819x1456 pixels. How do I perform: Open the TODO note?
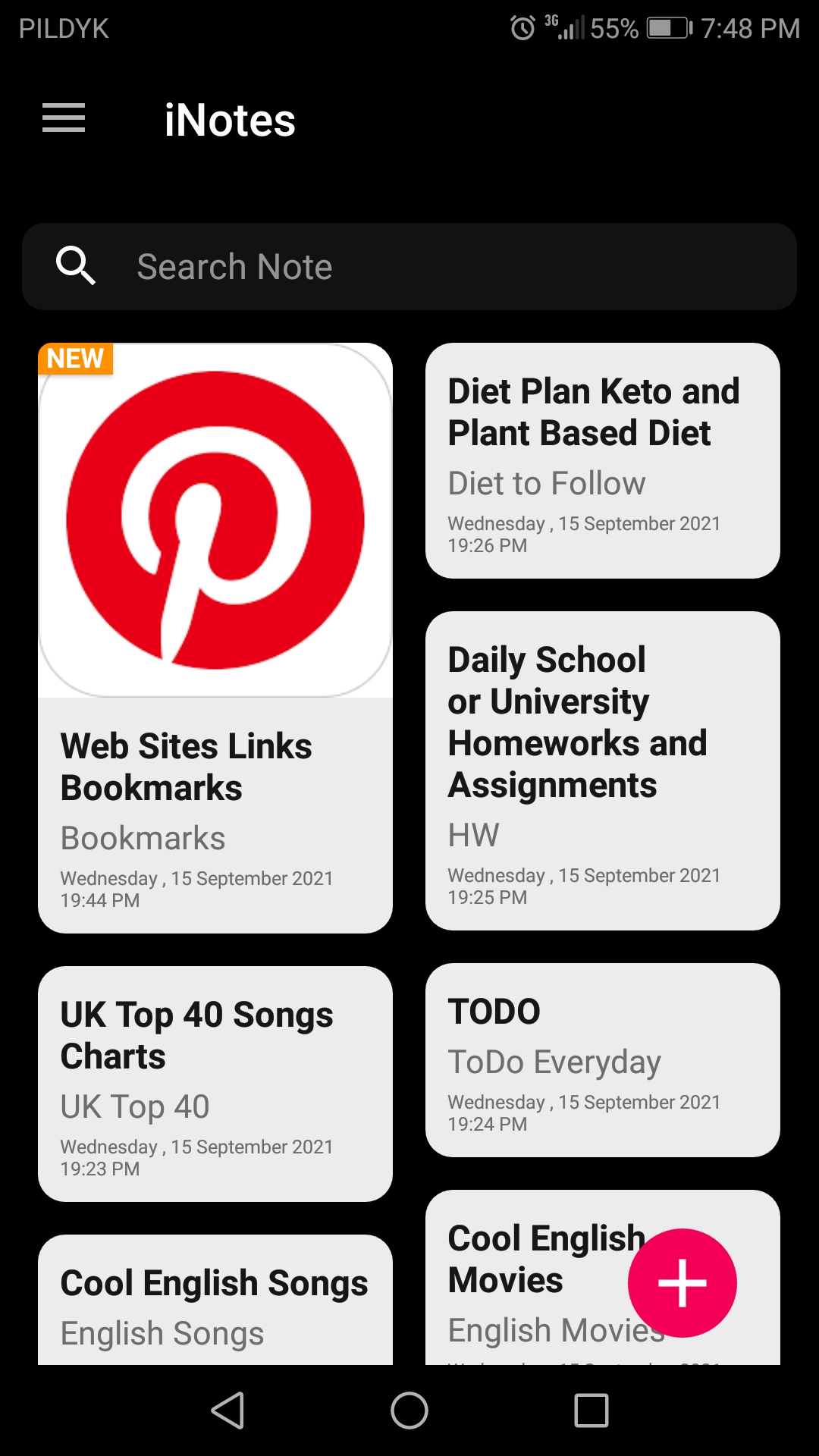pos(603,1060)
